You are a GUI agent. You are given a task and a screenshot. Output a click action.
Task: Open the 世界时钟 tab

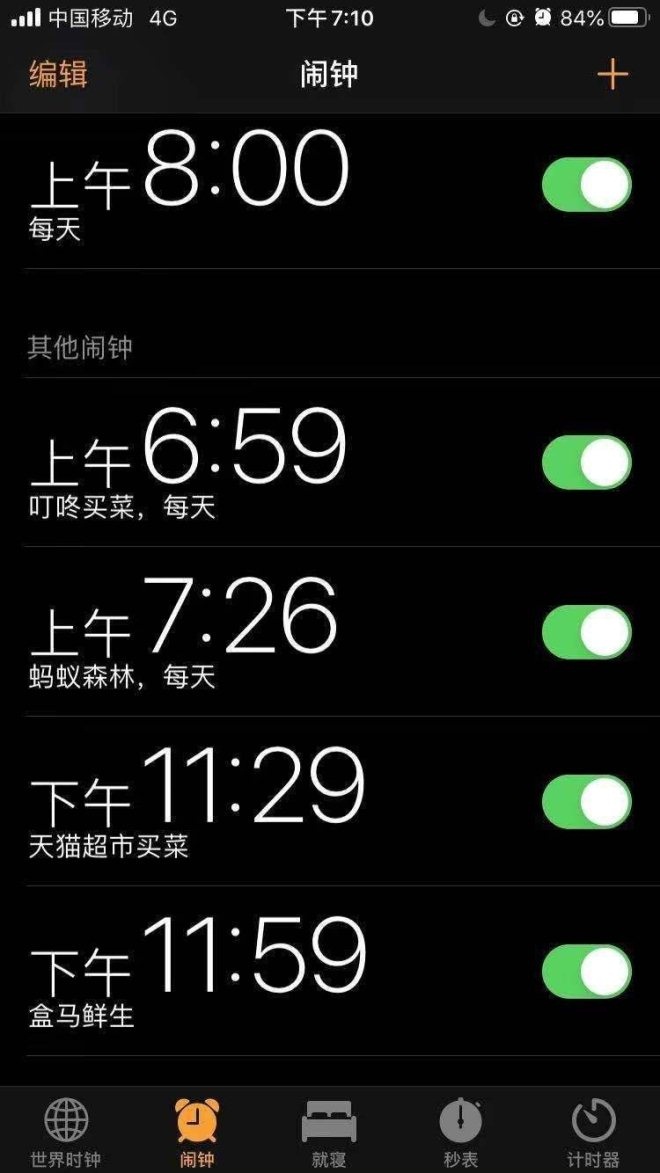65,1132
